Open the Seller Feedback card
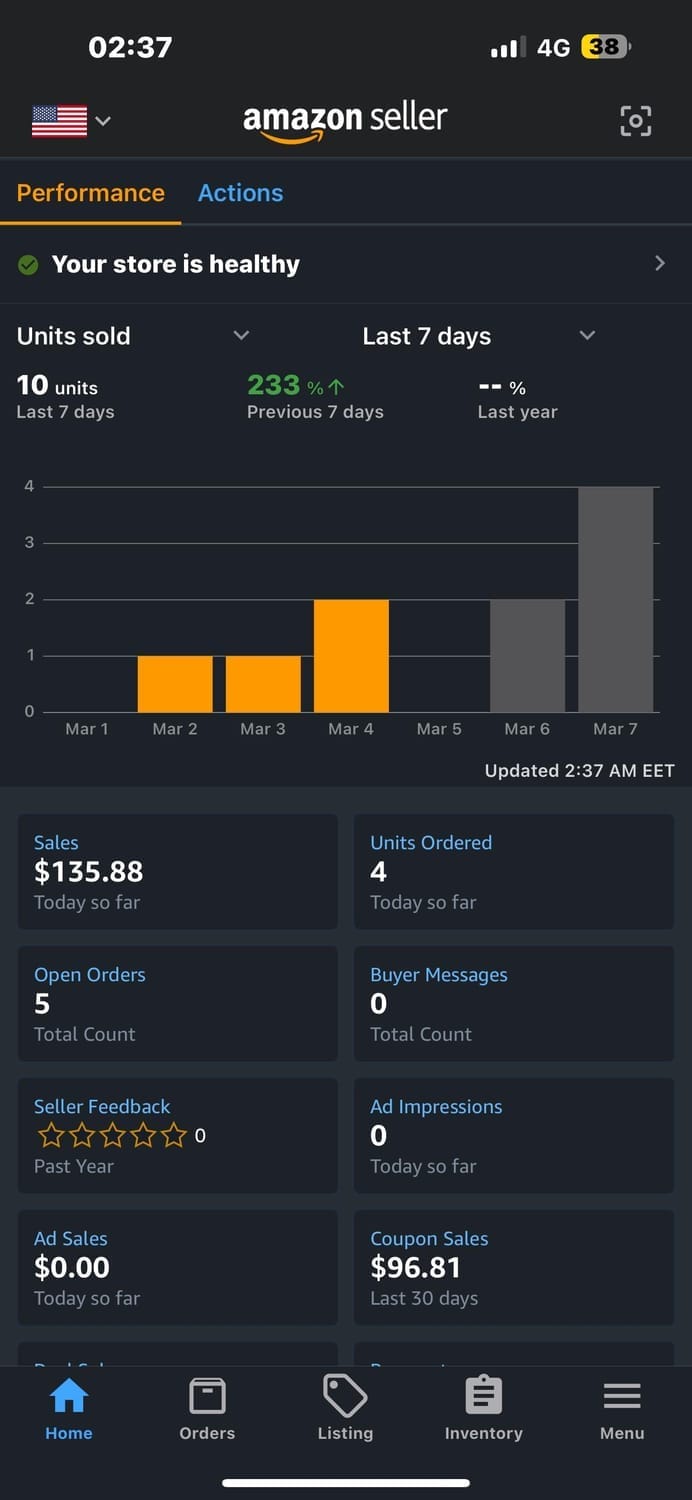This screenshot has height=1500, width=692. tap(177, 1136)
